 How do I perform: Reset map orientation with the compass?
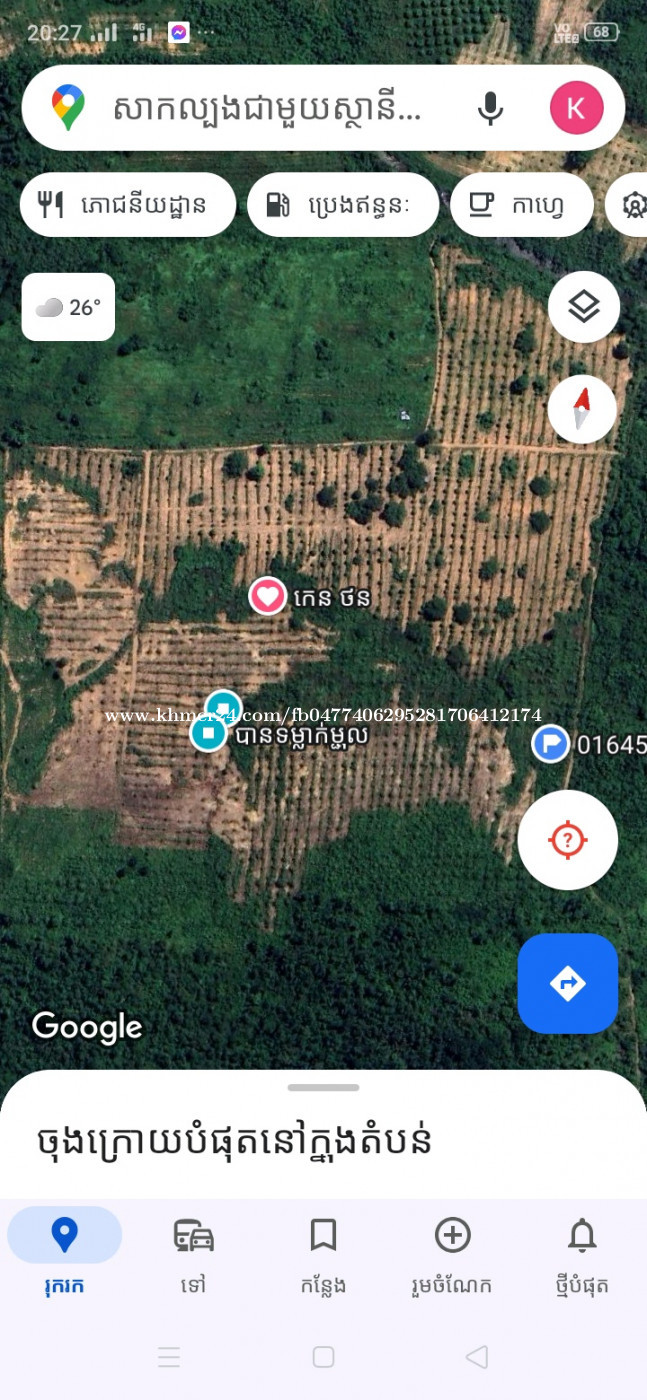582,410
